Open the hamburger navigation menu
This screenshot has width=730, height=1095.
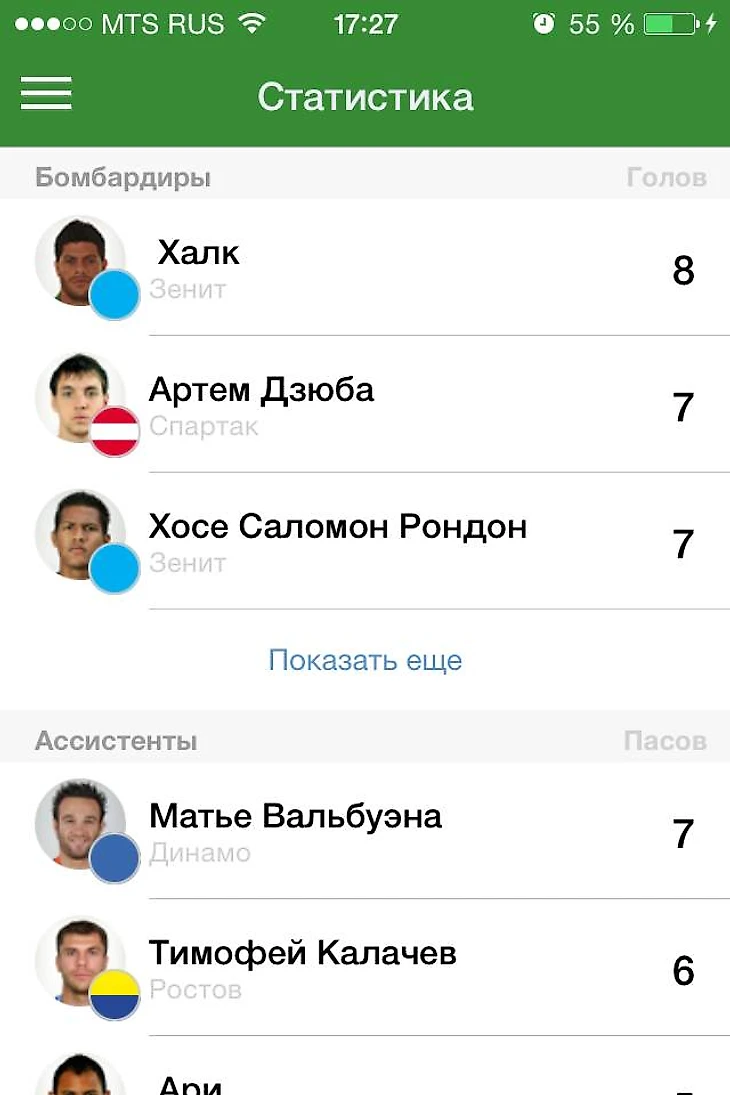46,94
